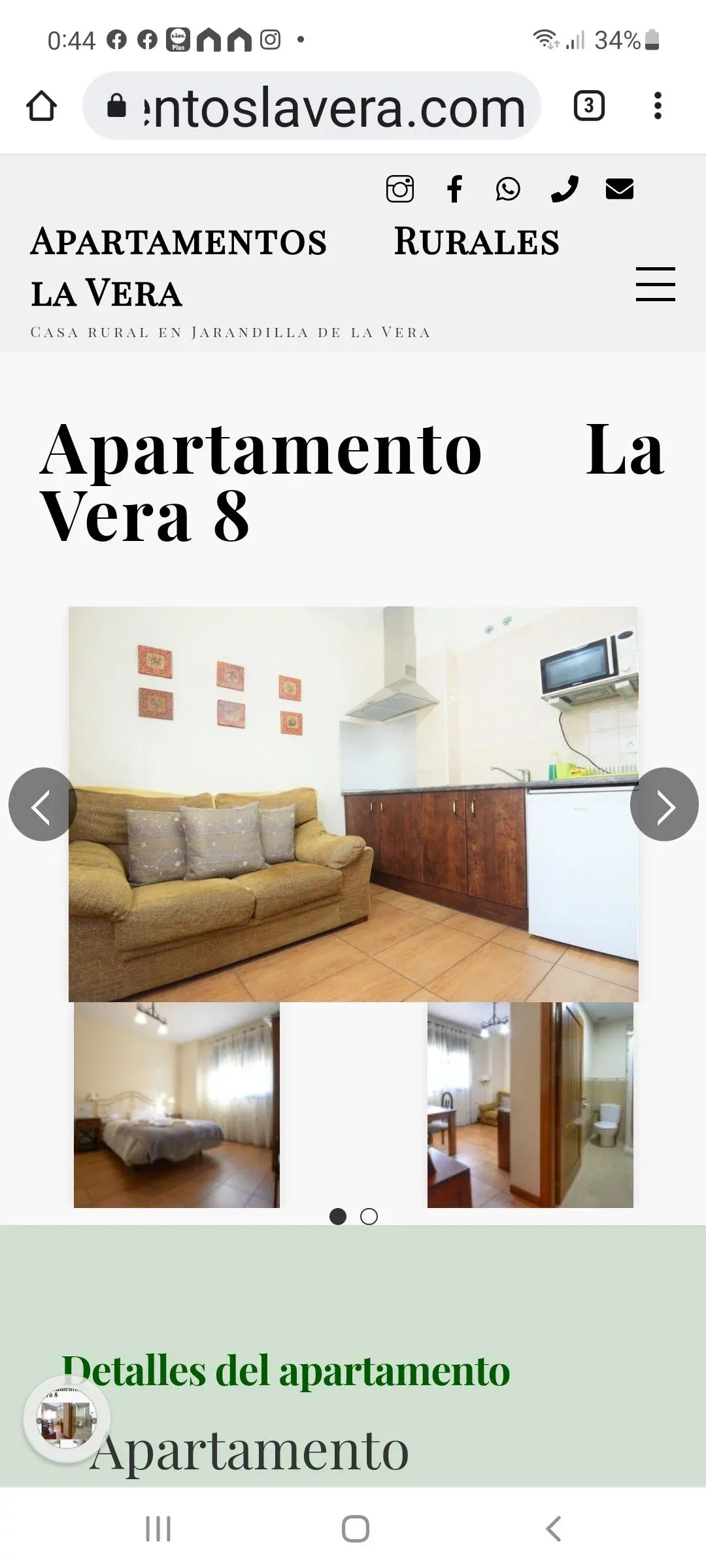This screenshot has height=1568, width=706.
Task: Visit the Facebook page
Action: point(454,189)
